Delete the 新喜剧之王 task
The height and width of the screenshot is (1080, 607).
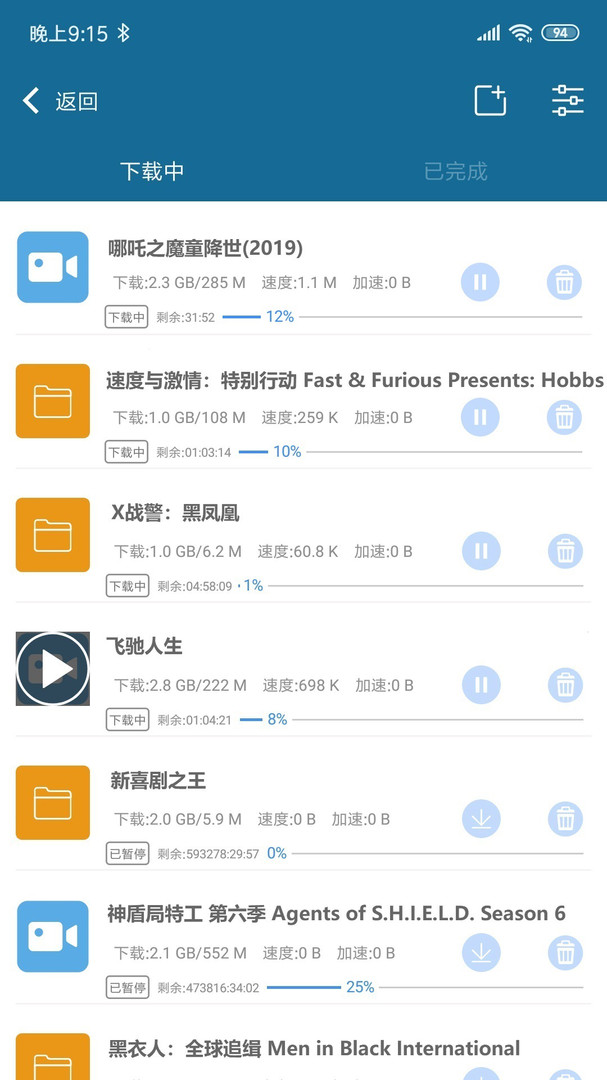click(x=565, y=819)
